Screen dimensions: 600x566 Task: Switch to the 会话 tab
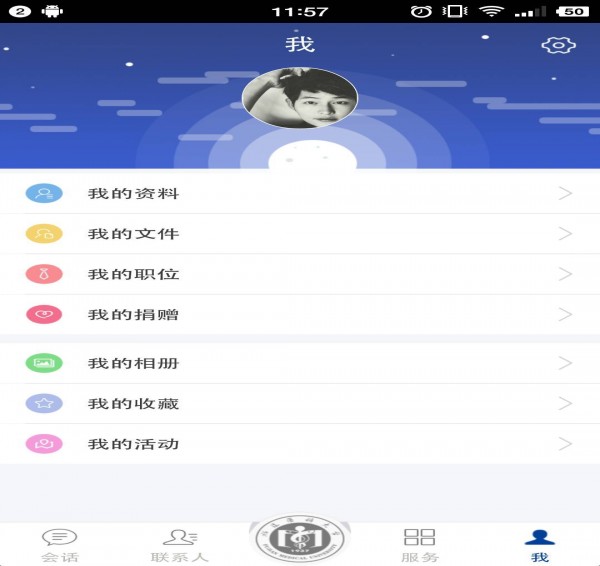coord(59,545)
